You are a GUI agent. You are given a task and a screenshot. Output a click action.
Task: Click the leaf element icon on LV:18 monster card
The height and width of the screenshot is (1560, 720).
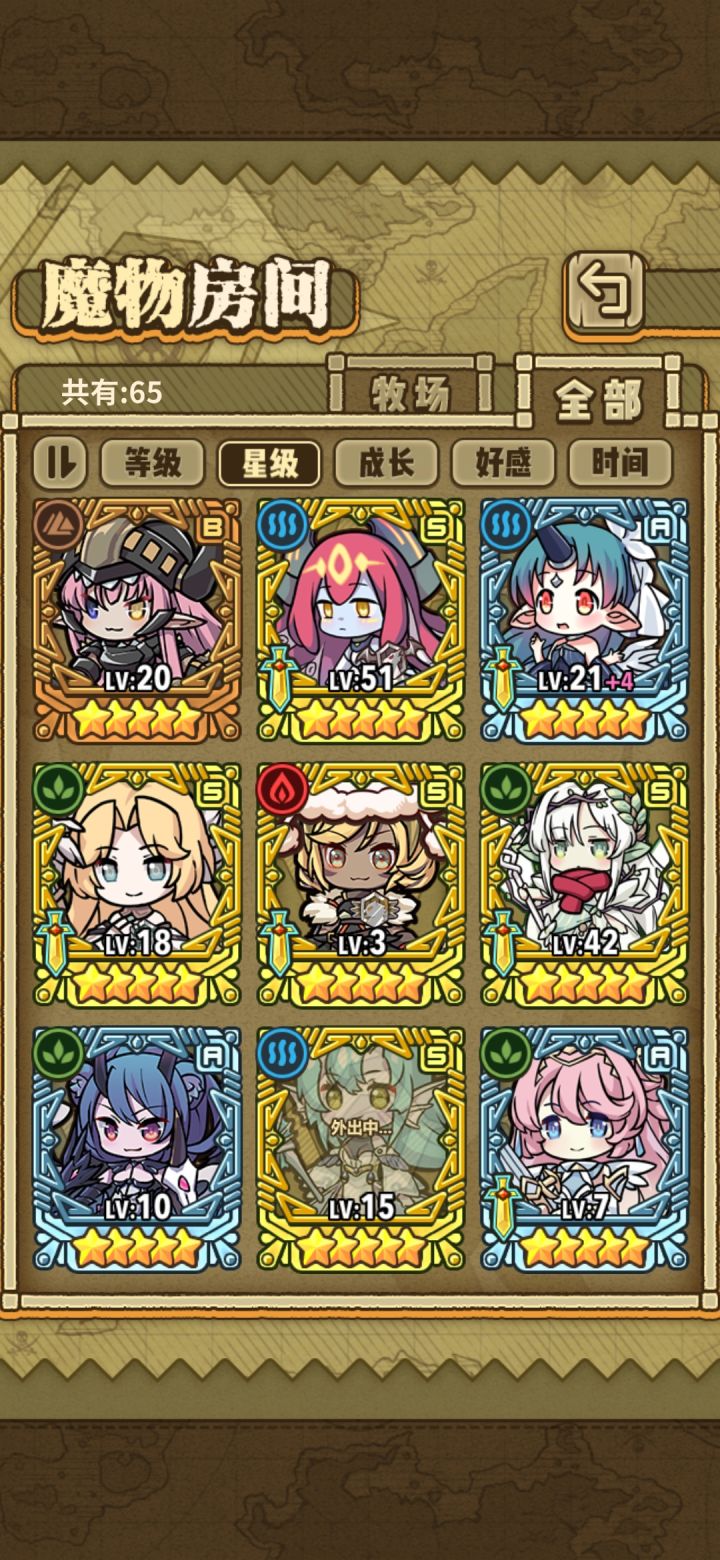pos(56,789)
